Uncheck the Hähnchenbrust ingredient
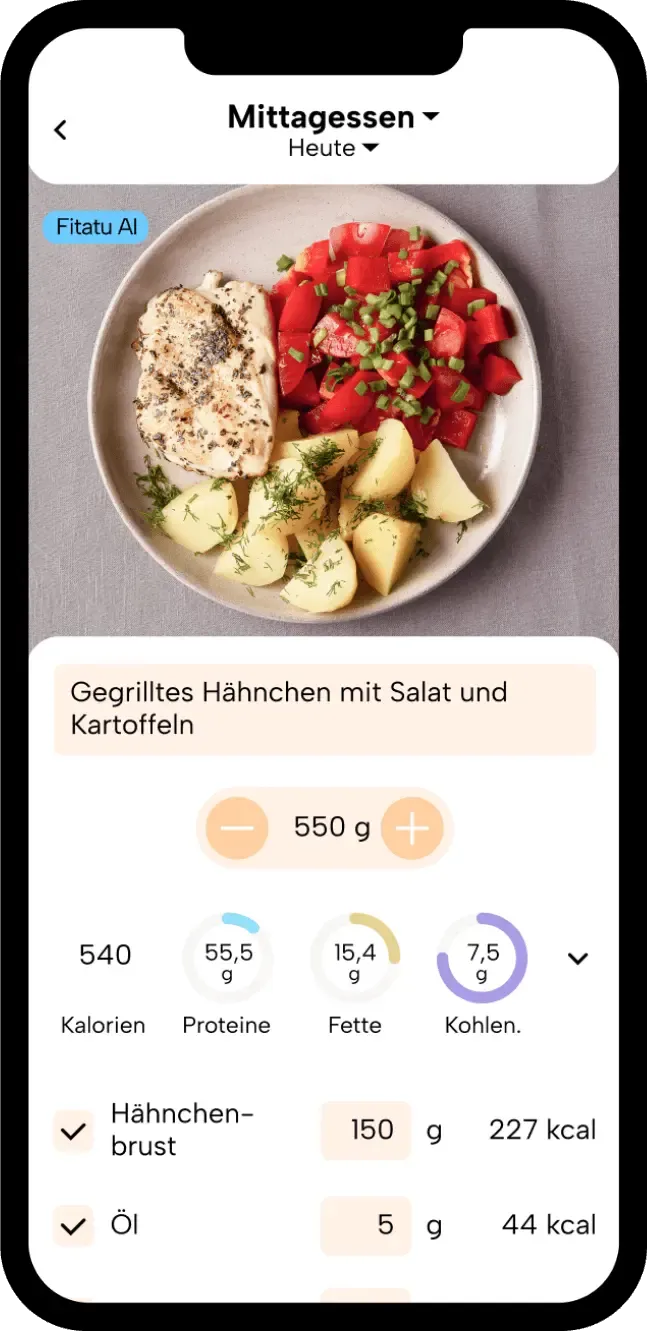This screenshot has height=1331, width=647. pyautogui.click(x=73, y=1131)
